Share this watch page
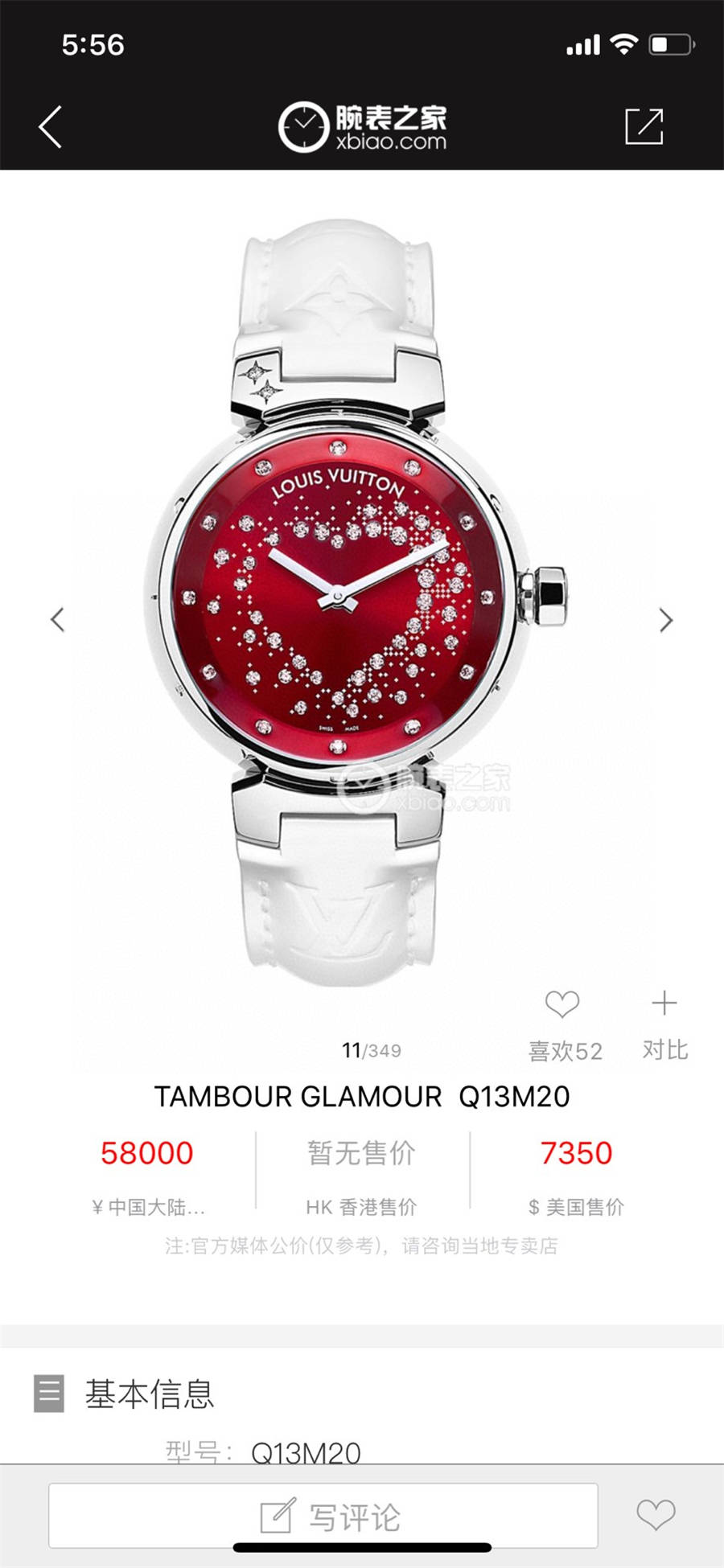 [644, 127]
